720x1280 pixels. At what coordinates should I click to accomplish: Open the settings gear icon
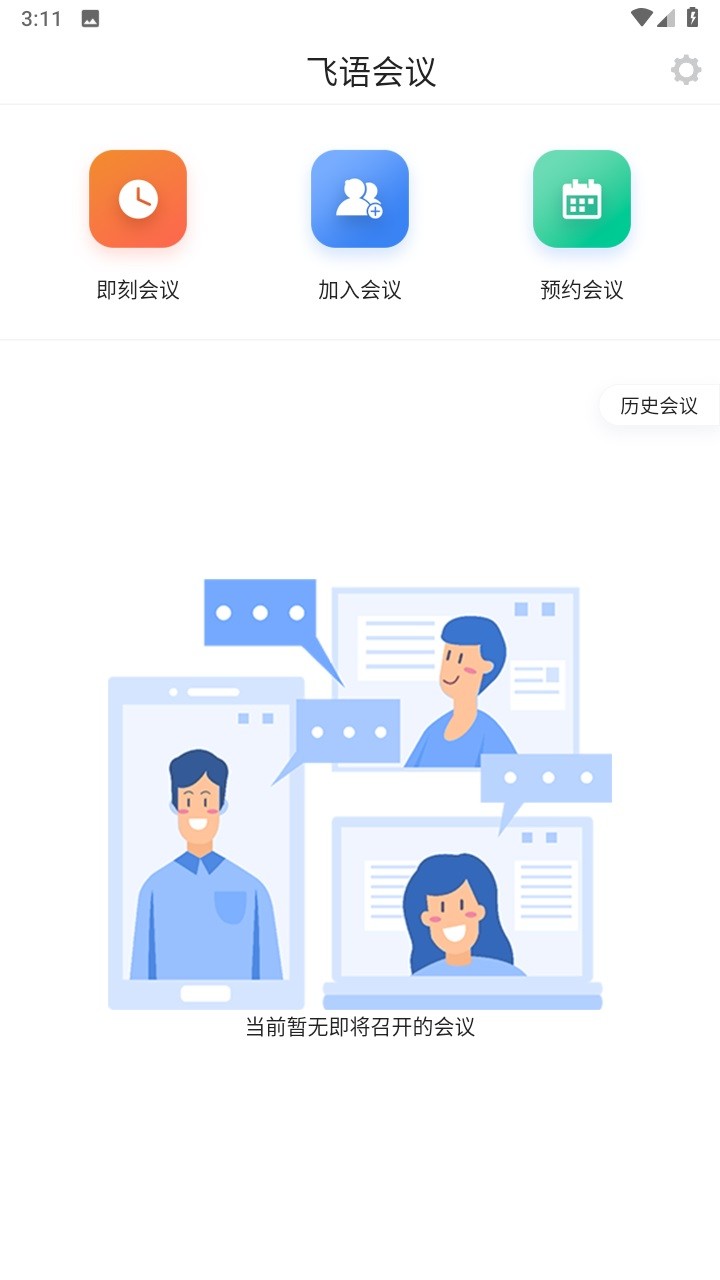pos(685,70)
